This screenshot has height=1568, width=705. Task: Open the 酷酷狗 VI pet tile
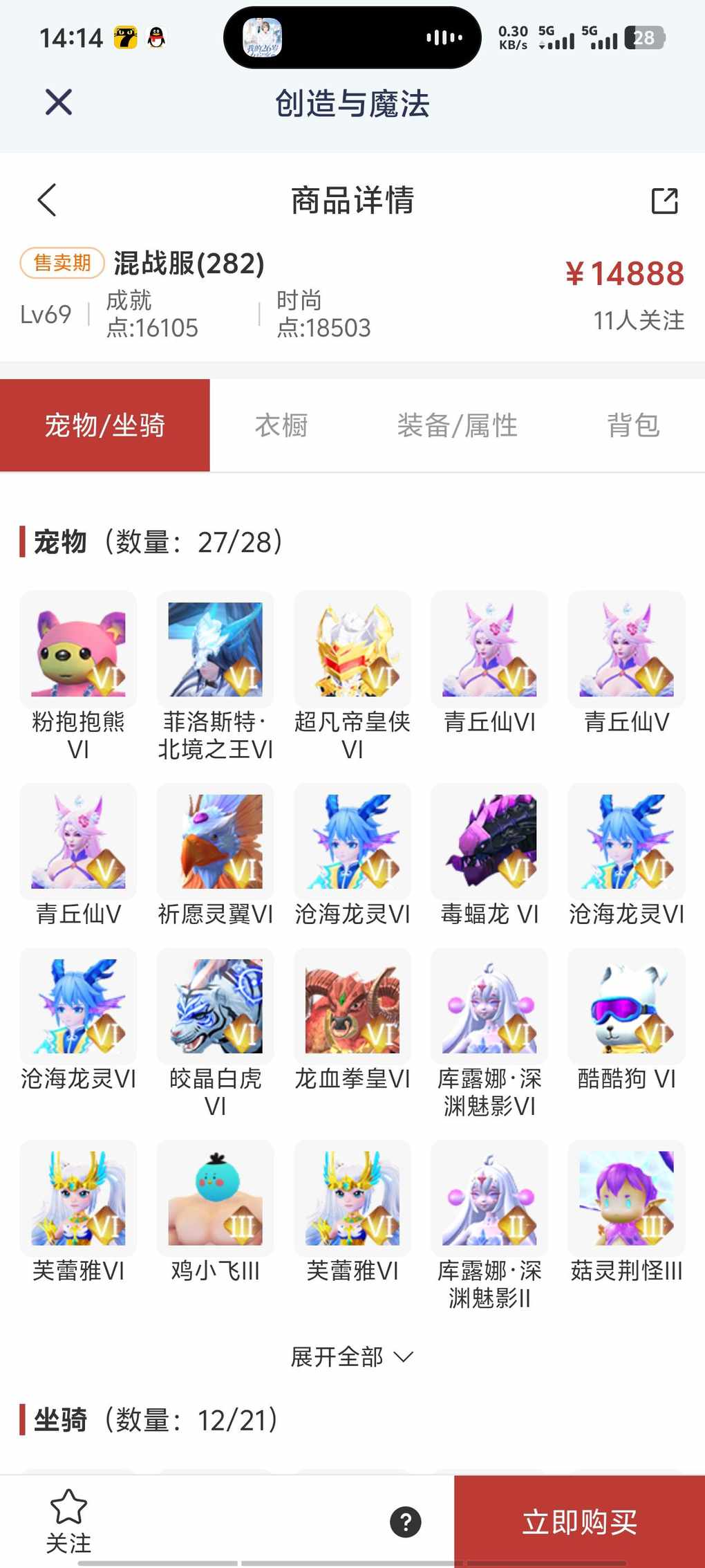pos(626,1006)
